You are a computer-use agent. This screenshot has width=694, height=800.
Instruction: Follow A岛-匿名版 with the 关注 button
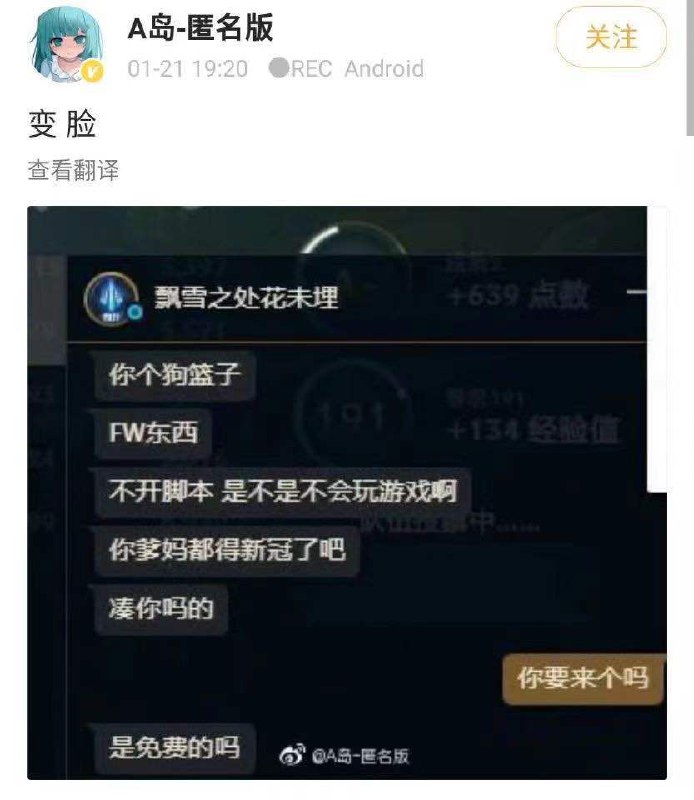tap(611, 38)
